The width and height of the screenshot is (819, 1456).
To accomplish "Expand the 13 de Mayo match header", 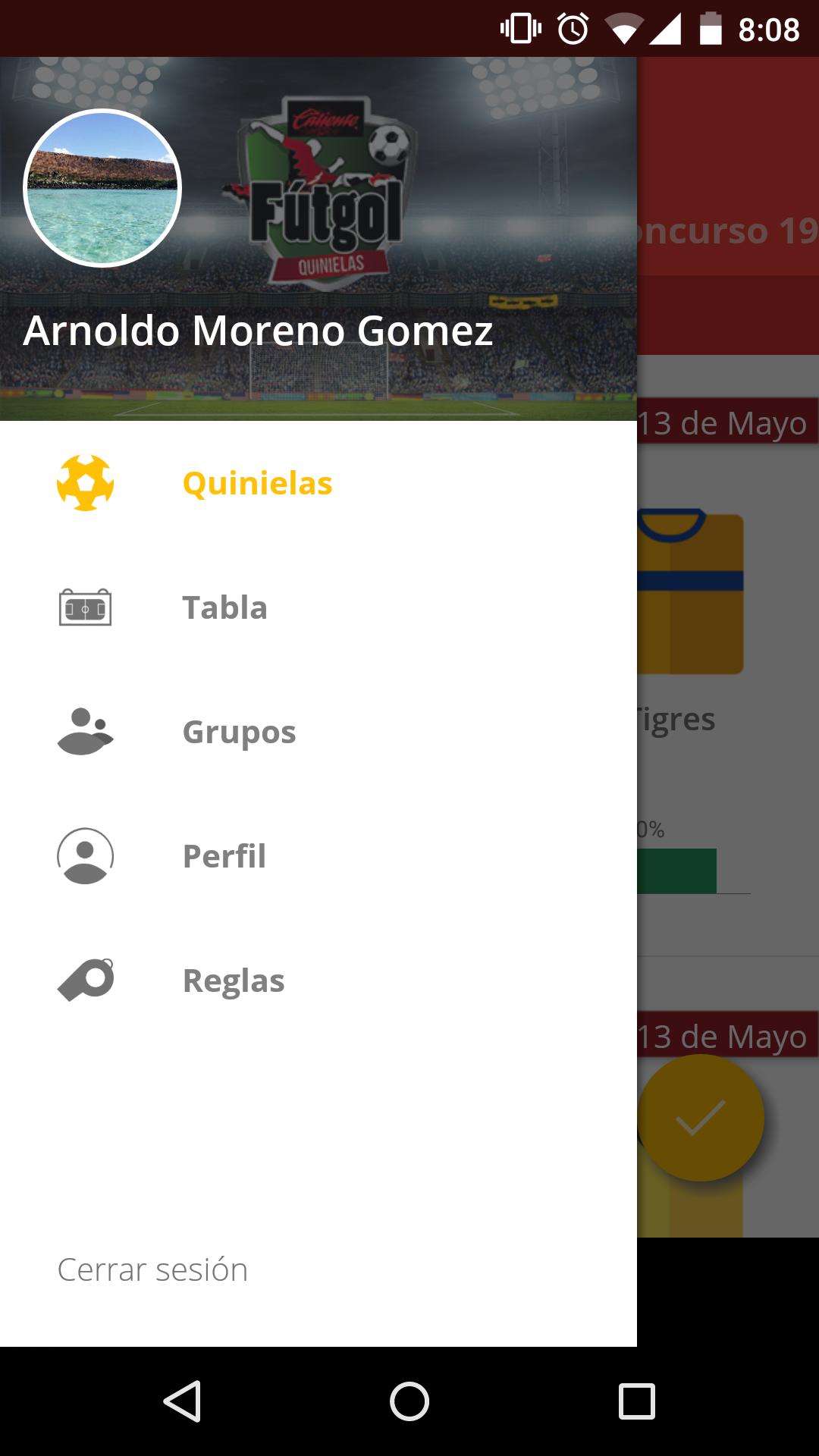I will click(728, 422).
